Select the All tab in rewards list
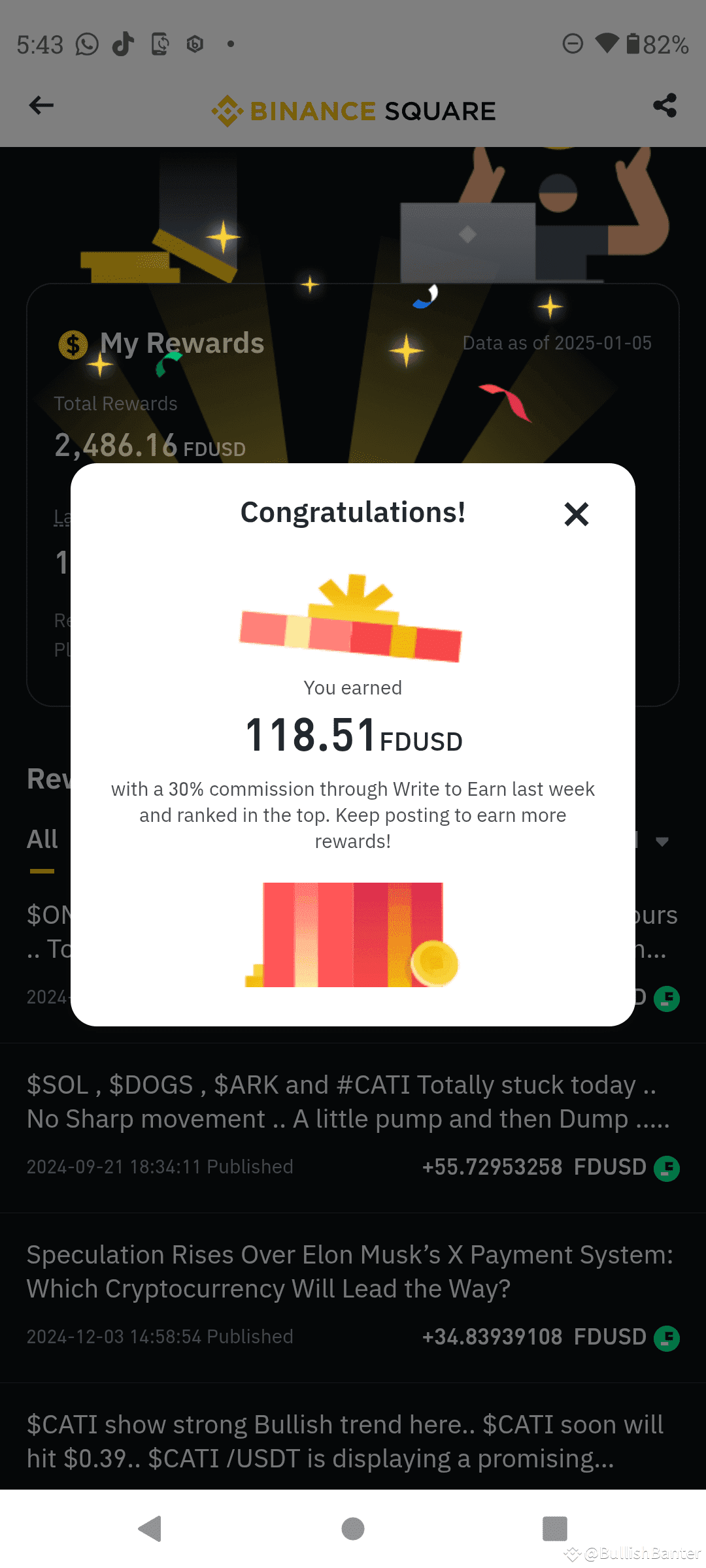Viewport: 706px width, 1568px height. tap(42, 840)
